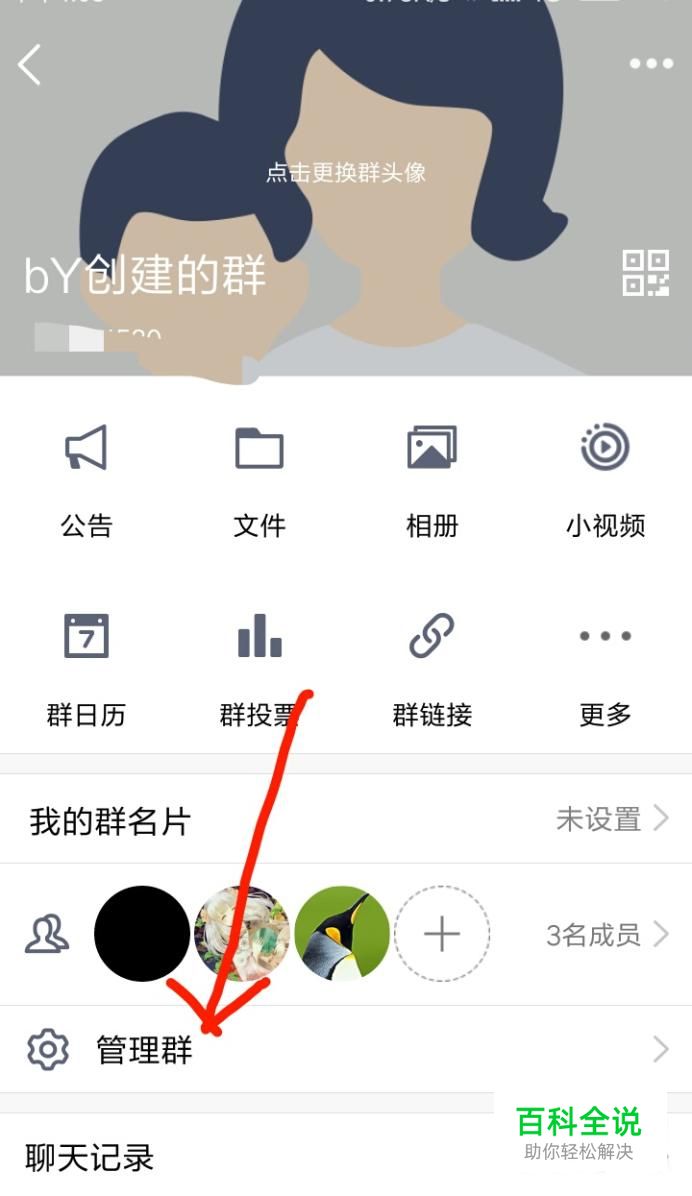
Task: Open the group QR code
Action: pos(645,273)
